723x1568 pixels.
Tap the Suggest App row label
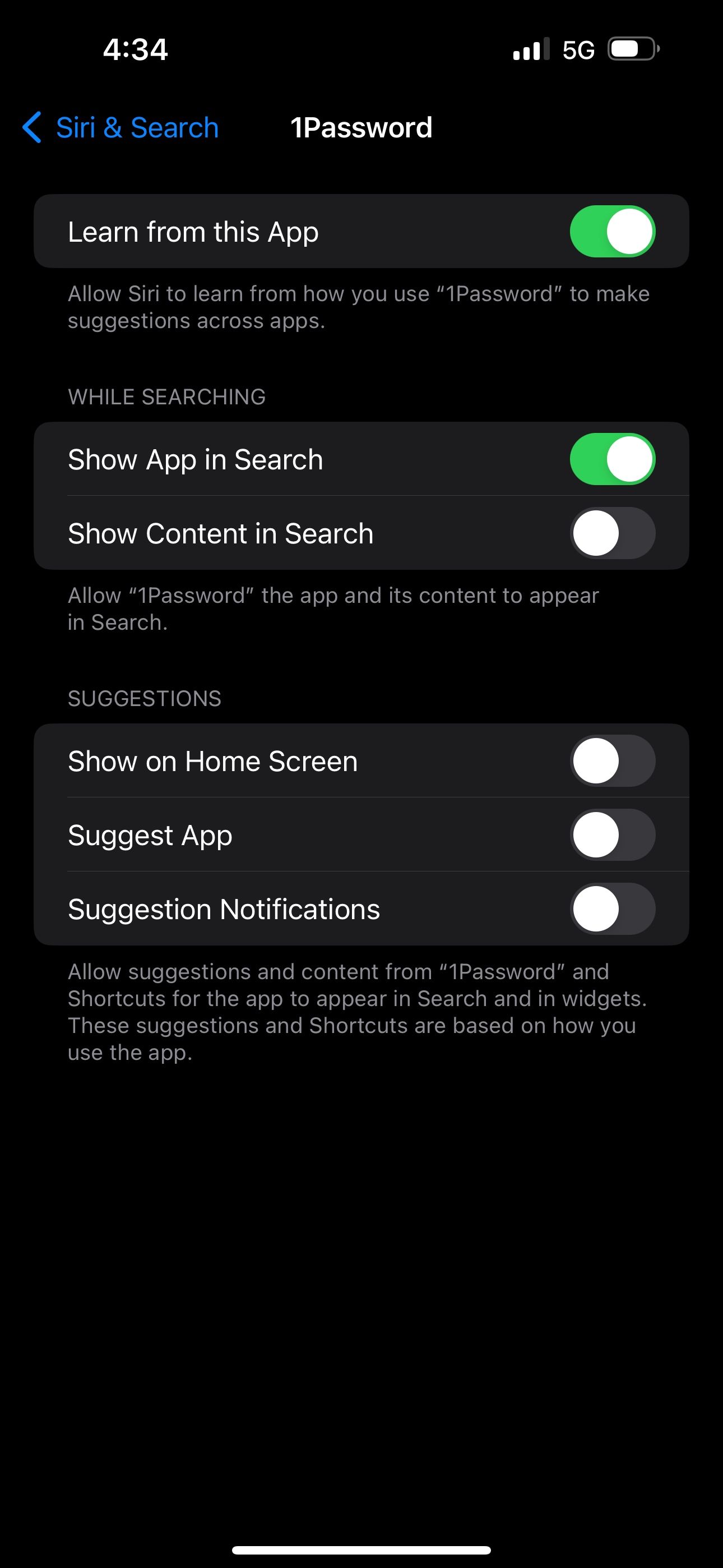point(150,835)
